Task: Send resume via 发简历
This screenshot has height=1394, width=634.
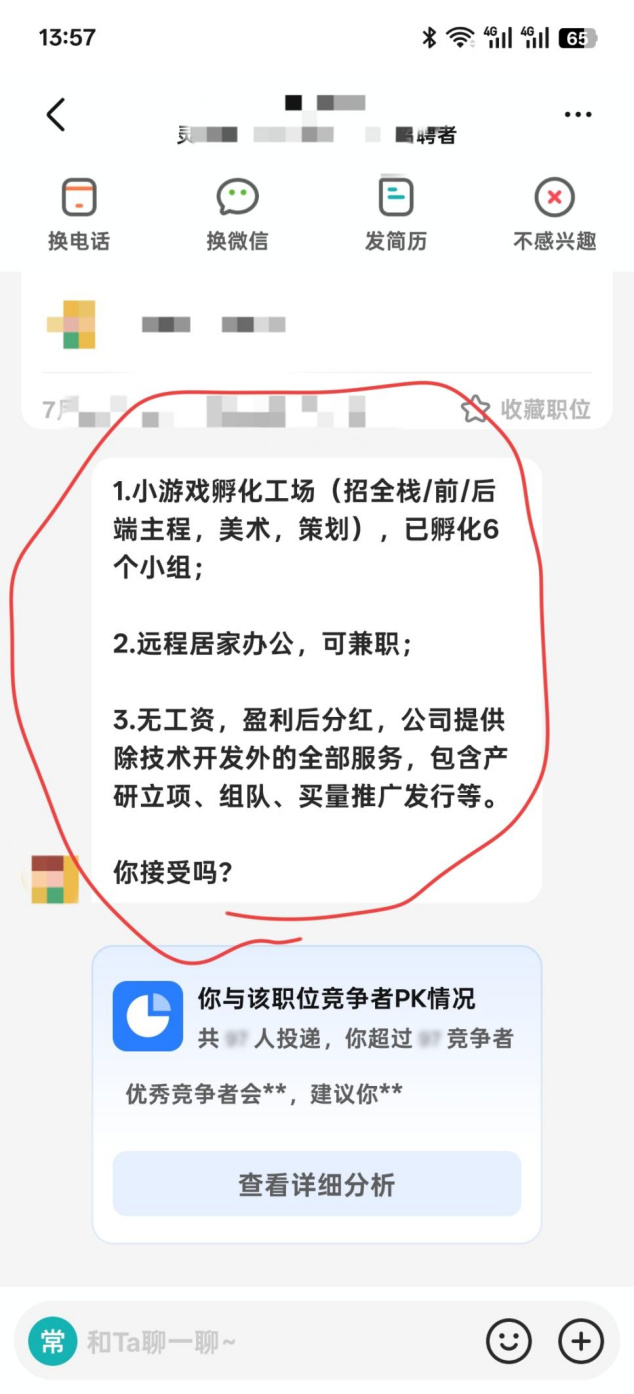Action: [396, 214]
